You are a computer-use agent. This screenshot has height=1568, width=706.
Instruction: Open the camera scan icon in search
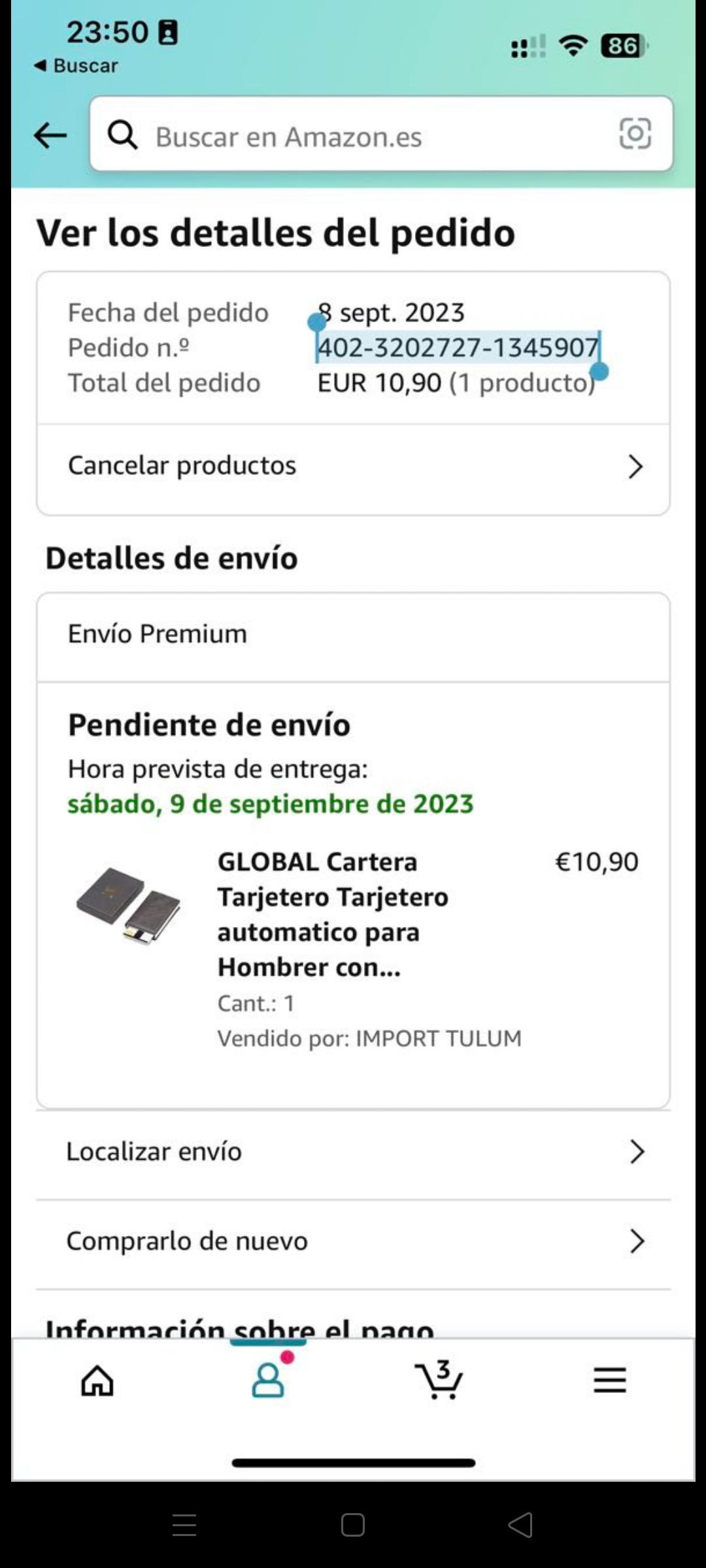[635, 134]
